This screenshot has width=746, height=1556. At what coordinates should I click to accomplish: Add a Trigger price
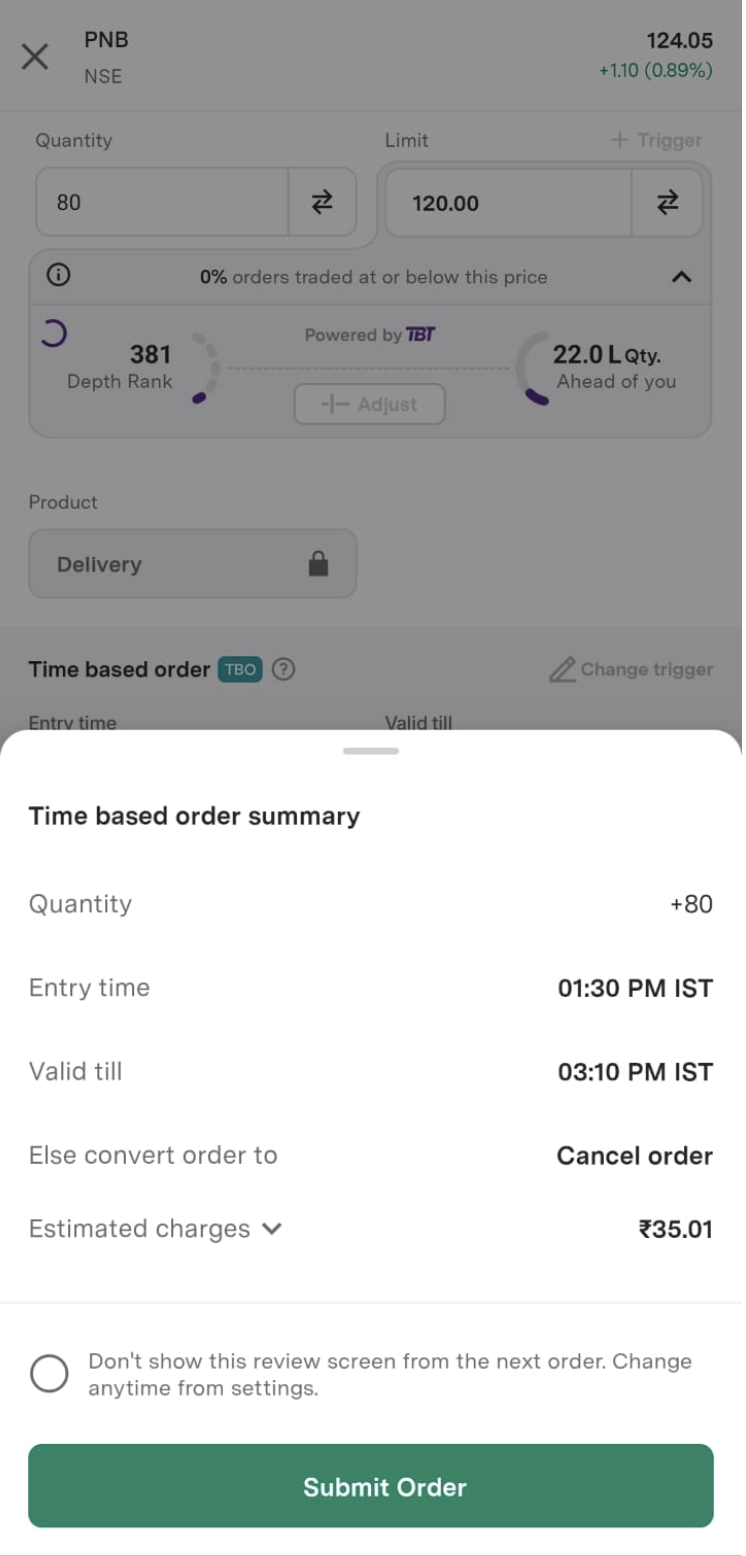point(657,141)
